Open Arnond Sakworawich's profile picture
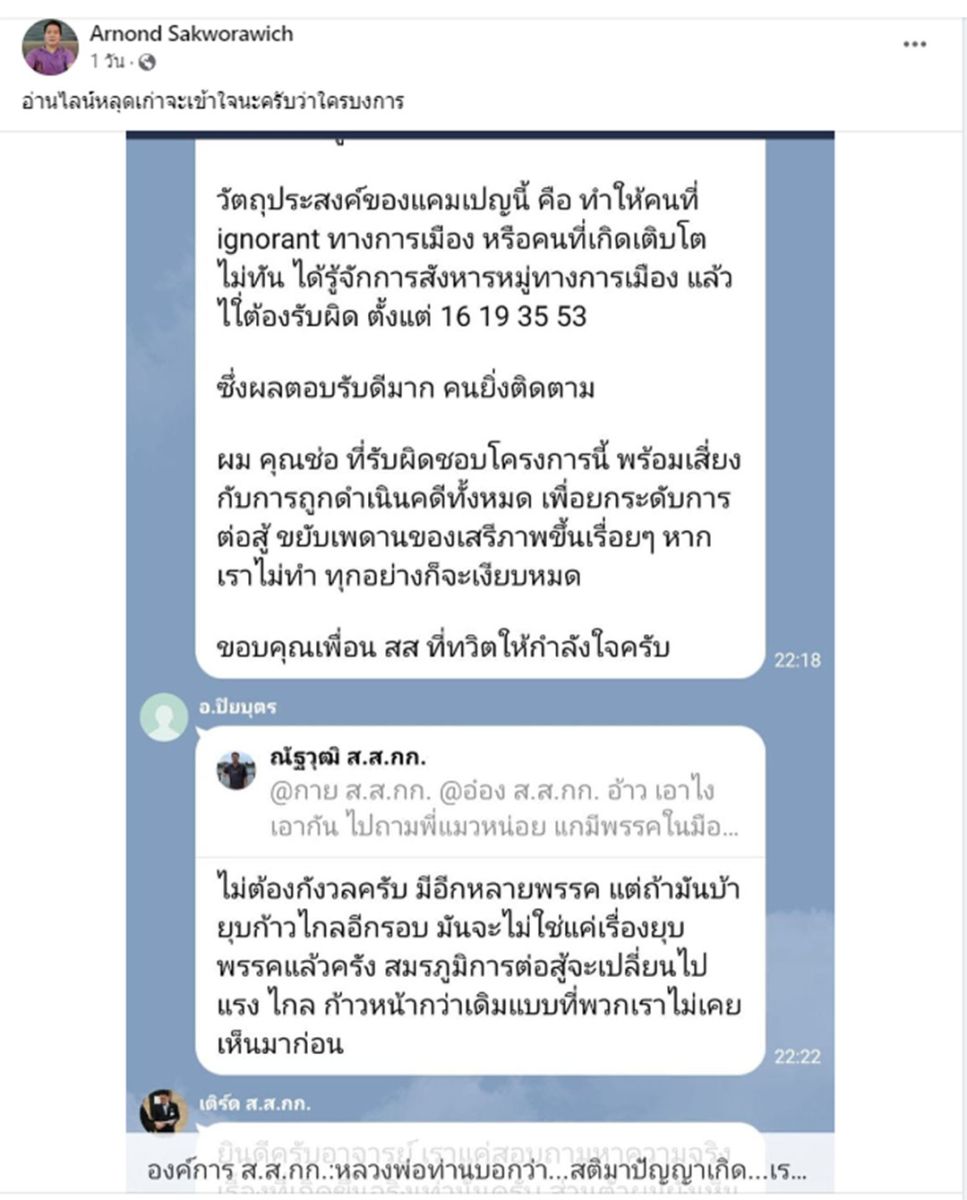This screenshot has height=1200, width=967. click(x=50, y=47)
